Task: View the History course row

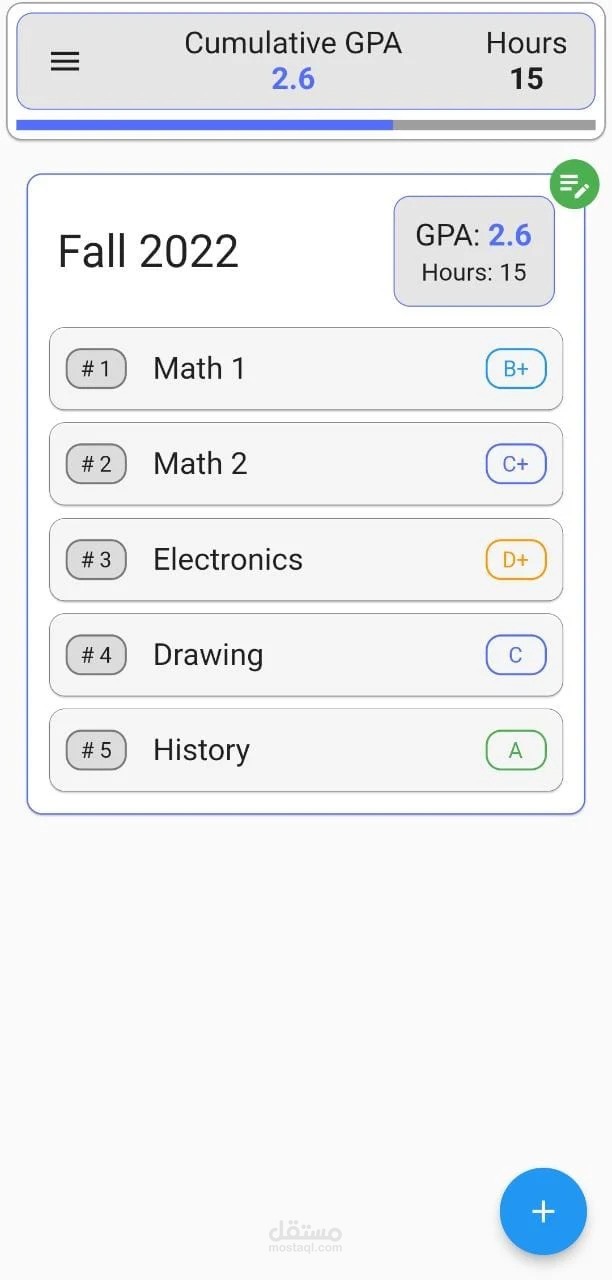Action: coord(305,750)
